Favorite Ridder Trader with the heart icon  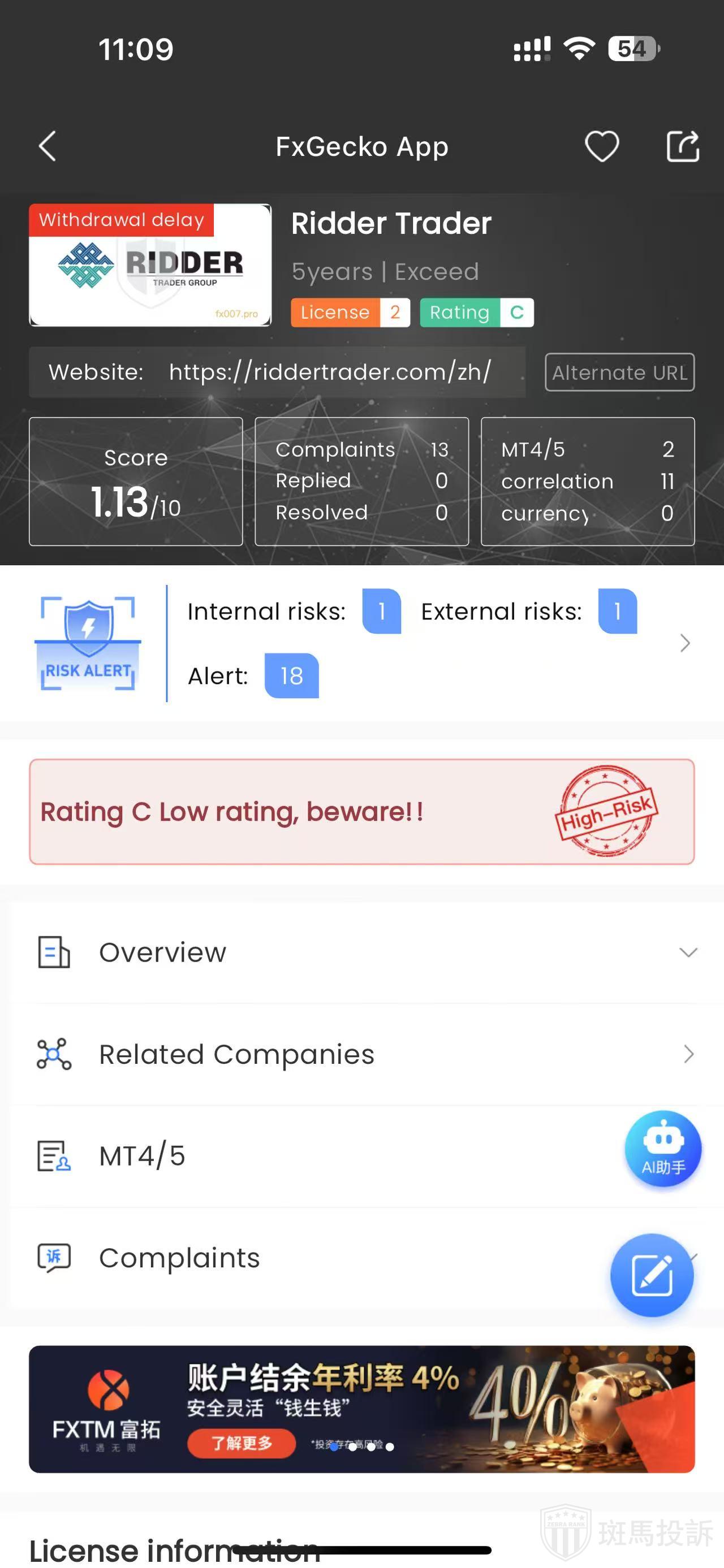(x=602, y=147)
